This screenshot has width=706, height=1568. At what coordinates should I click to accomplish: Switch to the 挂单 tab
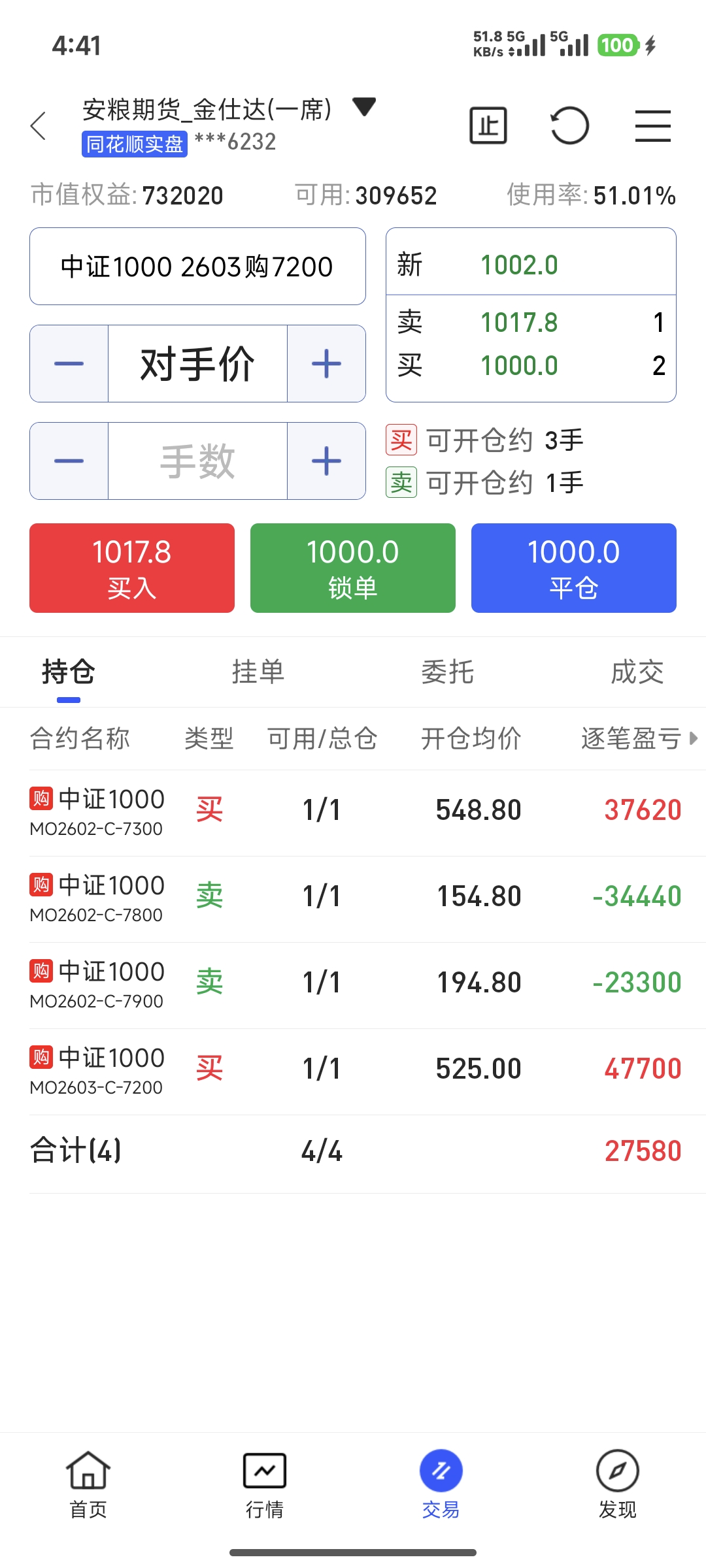coord(258,672)
